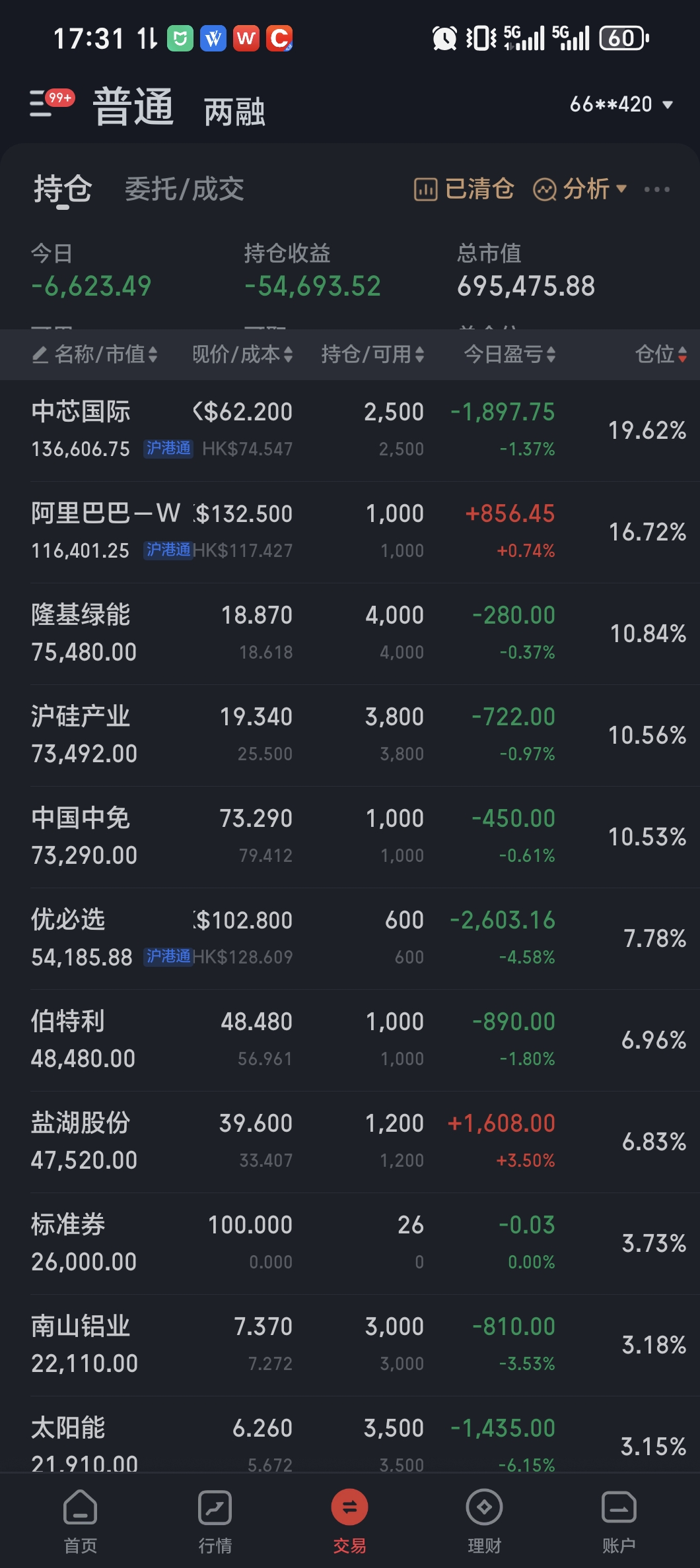Screen dimensions: 700x1568
Task: Sort holdings by 现价/成本
Action: 242,354
